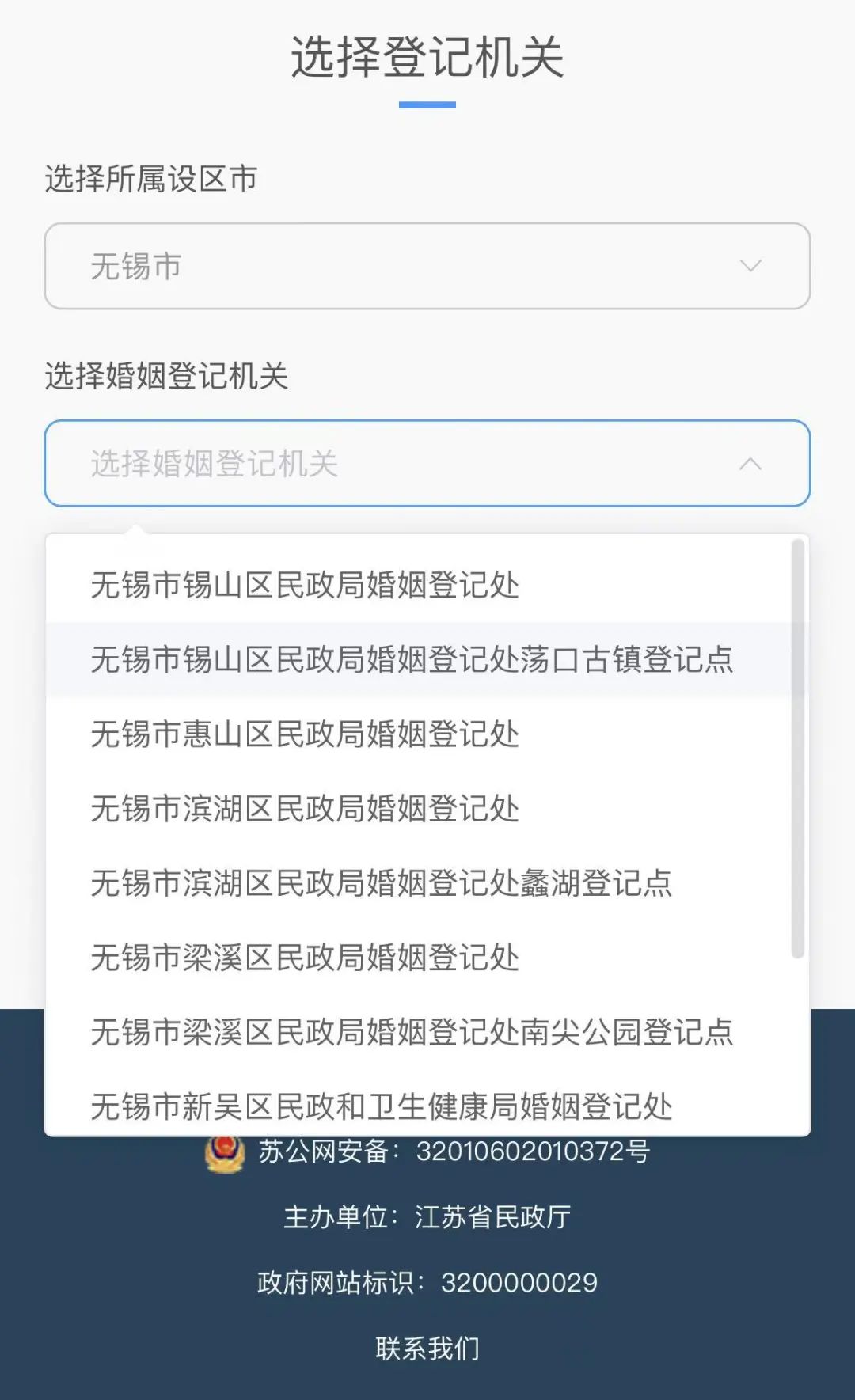Screen dimensions: 855x1400
Task: Open the 无锡市 city dropdown
Action: click(427, 266)
